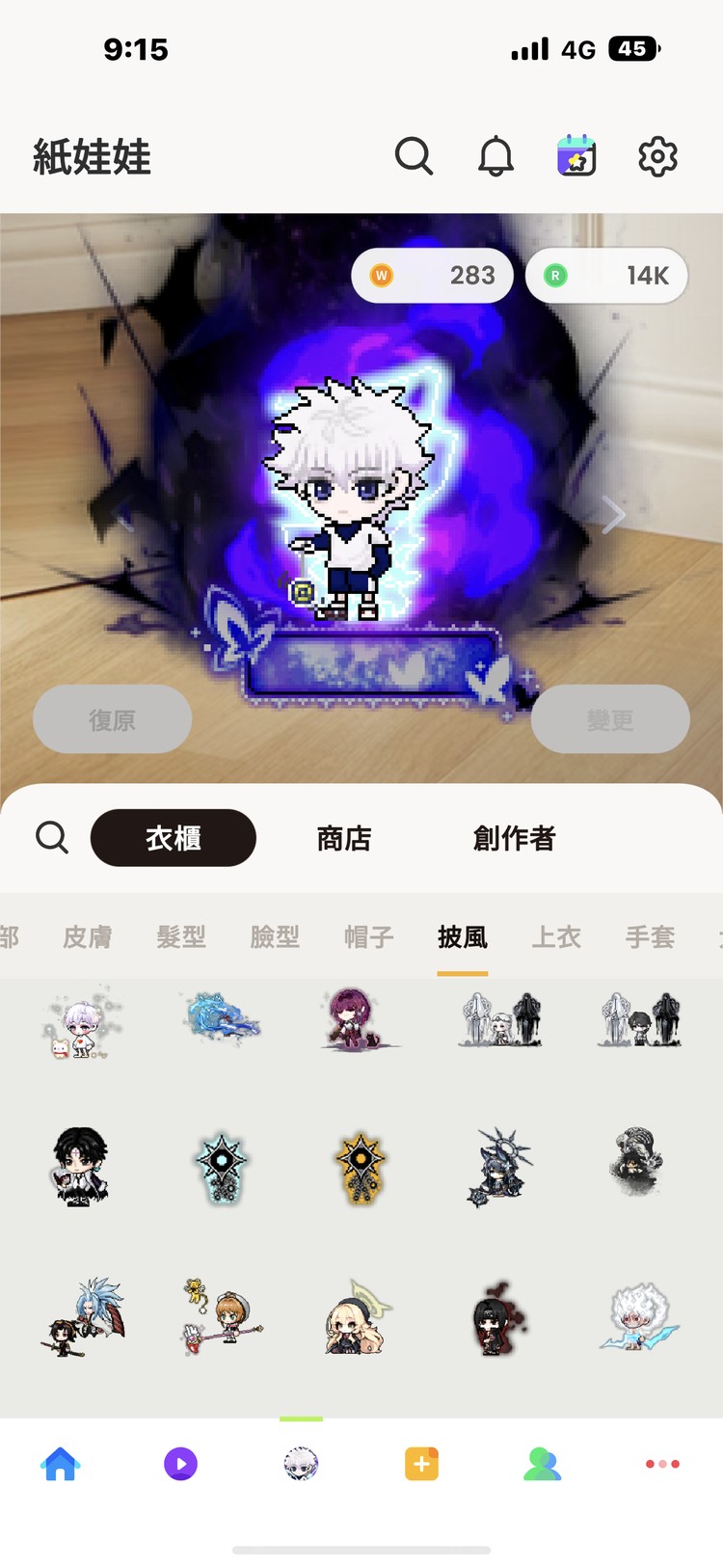Go to the home tab
The width and height of the screenshot is (723, 1568).
[60, 1463]
